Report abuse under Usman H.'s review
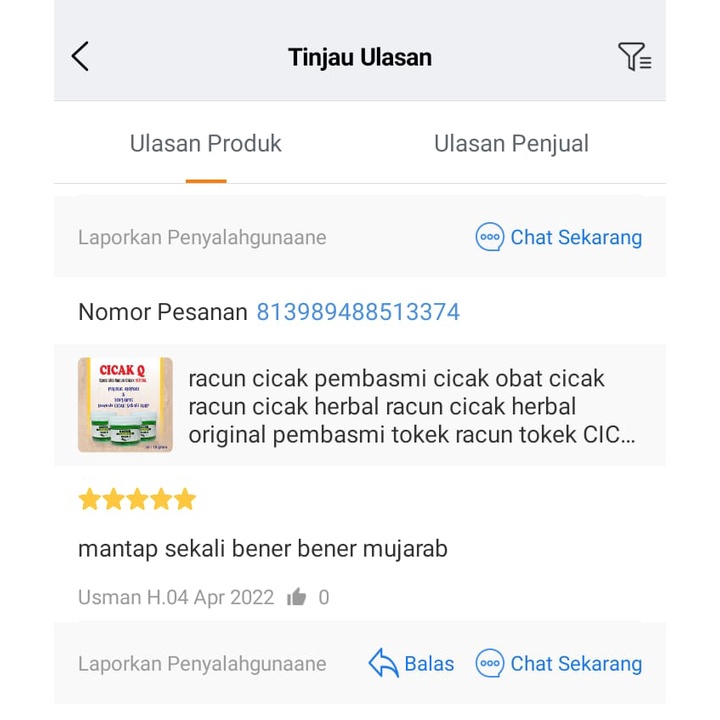Image resolution: width=720 pixels, height=720 pixels. (202, 664)
